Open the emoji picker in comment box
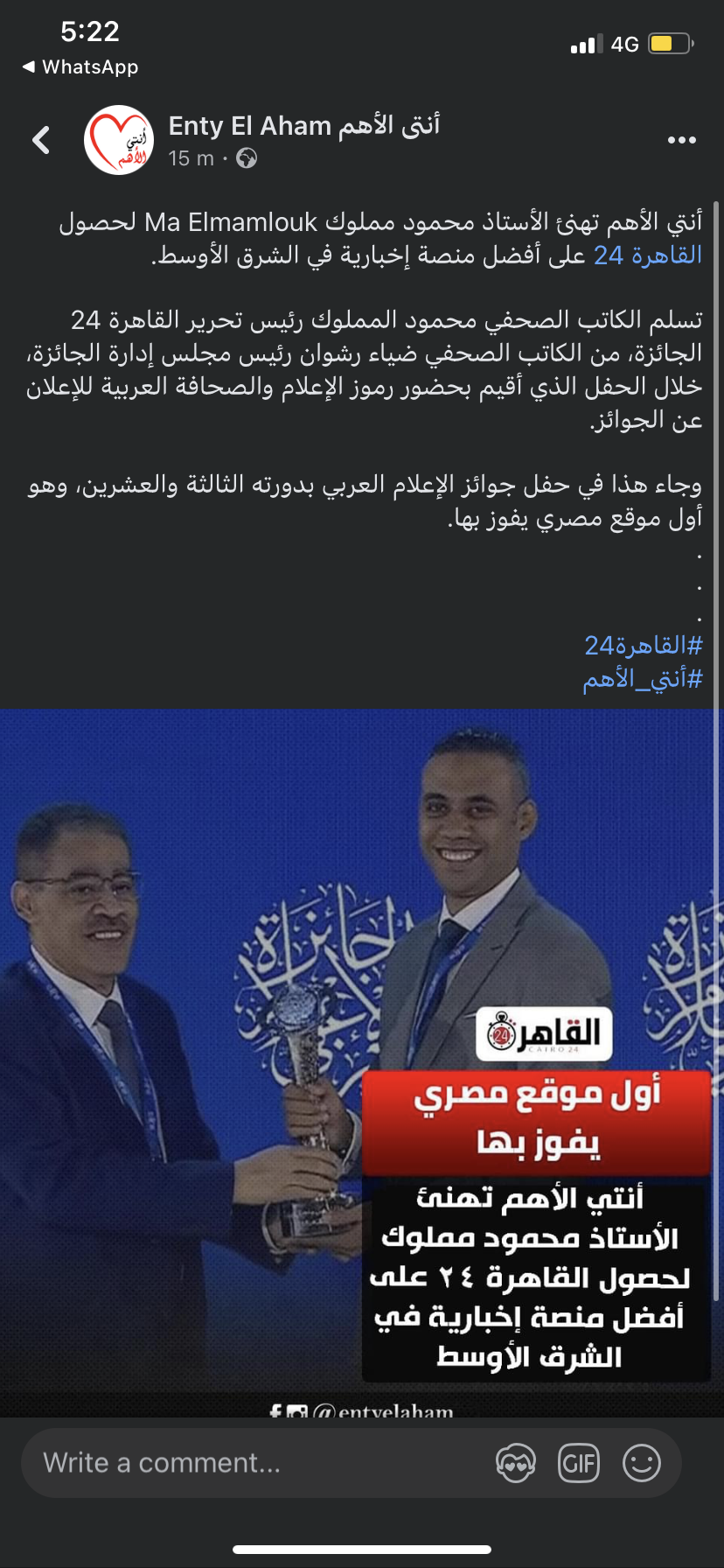Screen dimensions: 724x1568 [x=641, y=1462]
